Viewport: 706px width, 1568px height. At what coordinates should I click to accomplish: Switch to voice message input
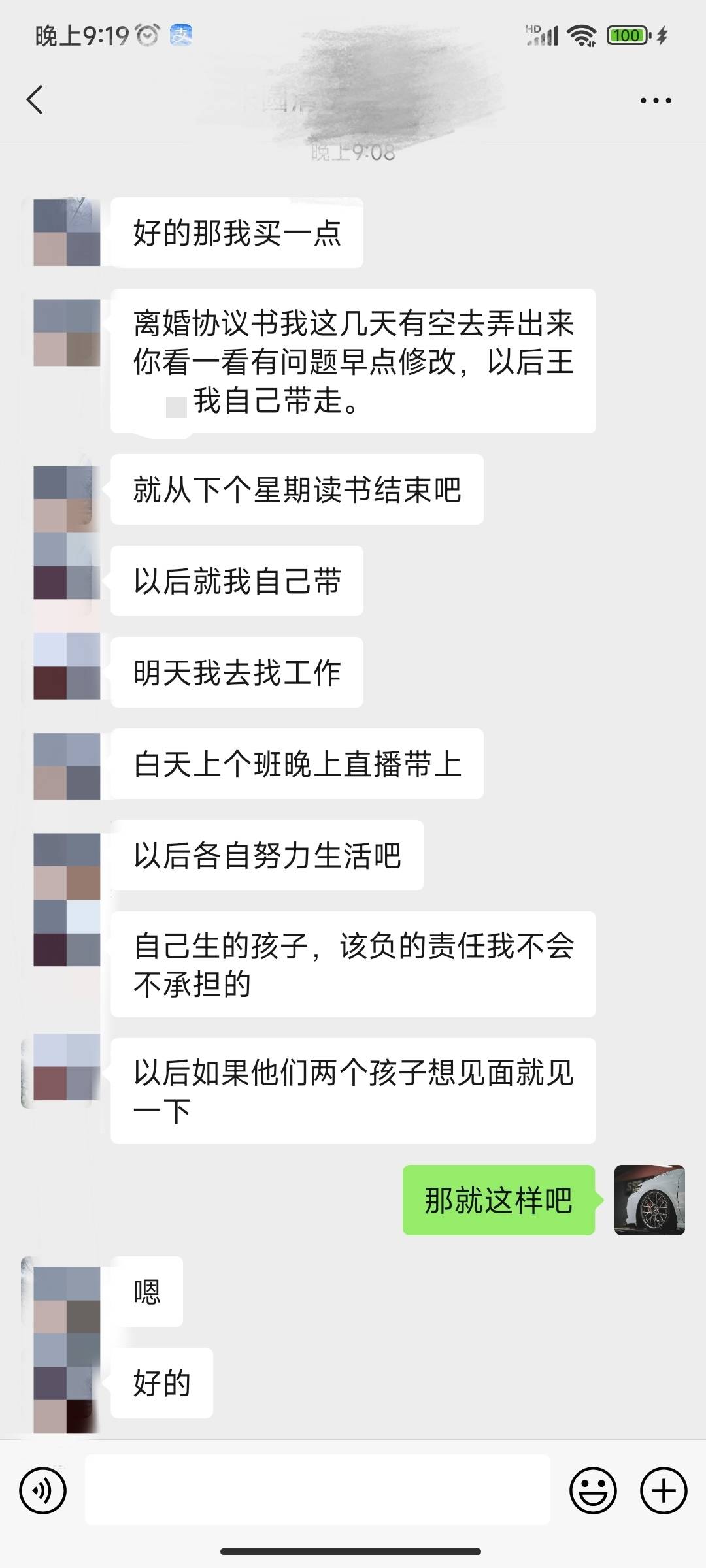click(x=43, y=1491)
